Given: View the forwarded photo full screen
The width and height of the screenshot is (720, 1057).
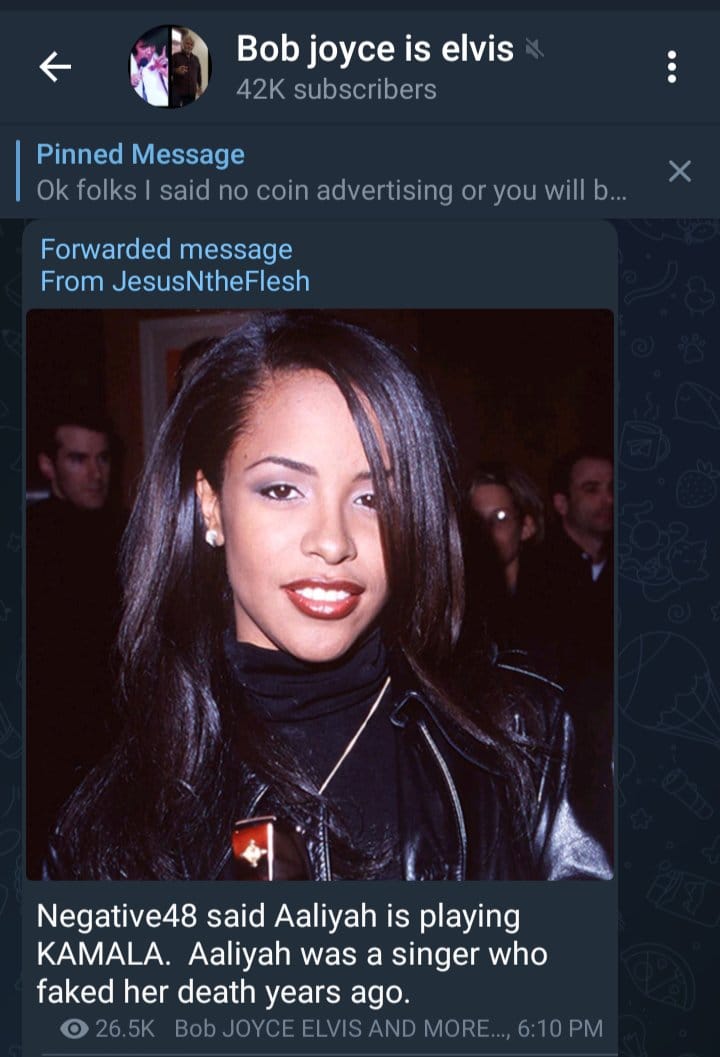Looking at the screenshot, I should point(320,595).
